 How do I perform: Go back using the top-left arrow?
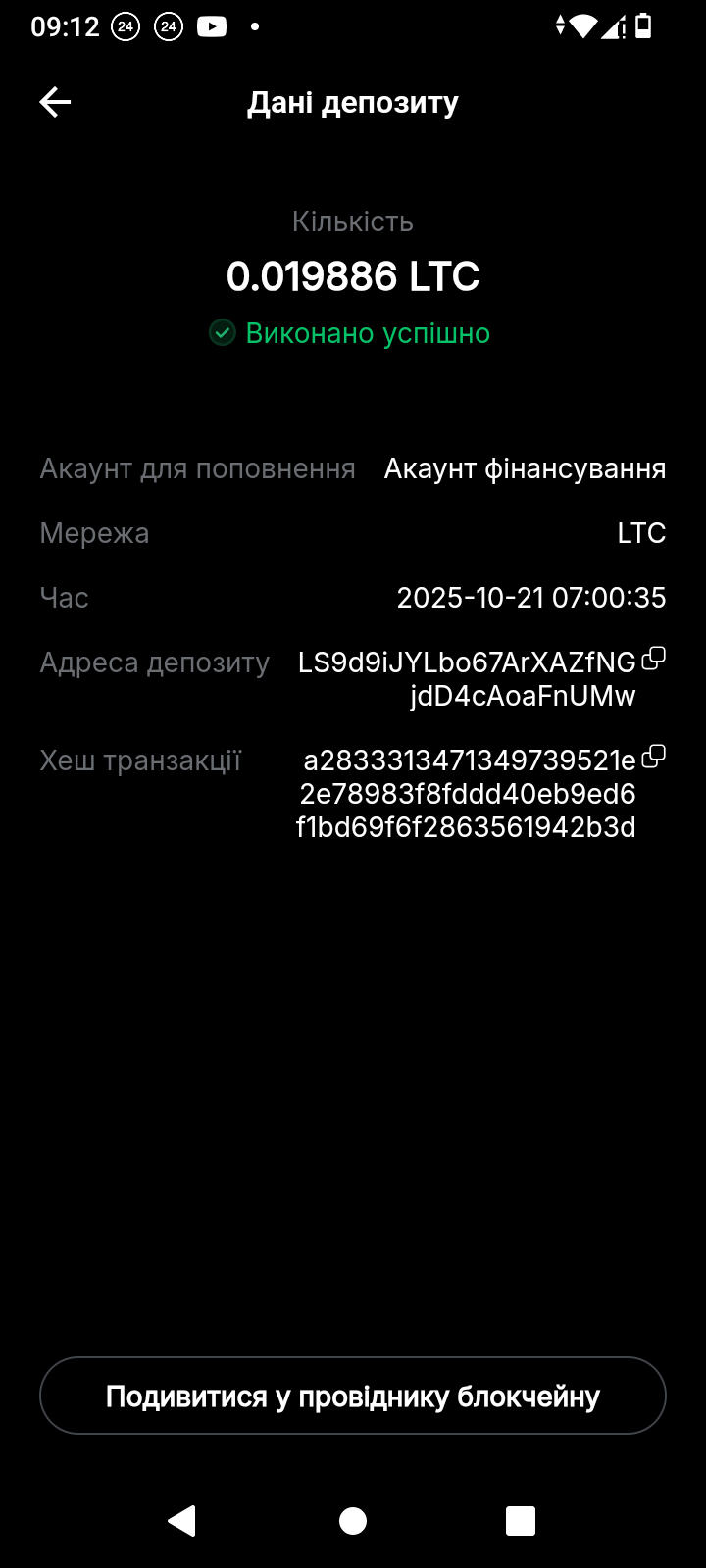click(x=55, y=102)
